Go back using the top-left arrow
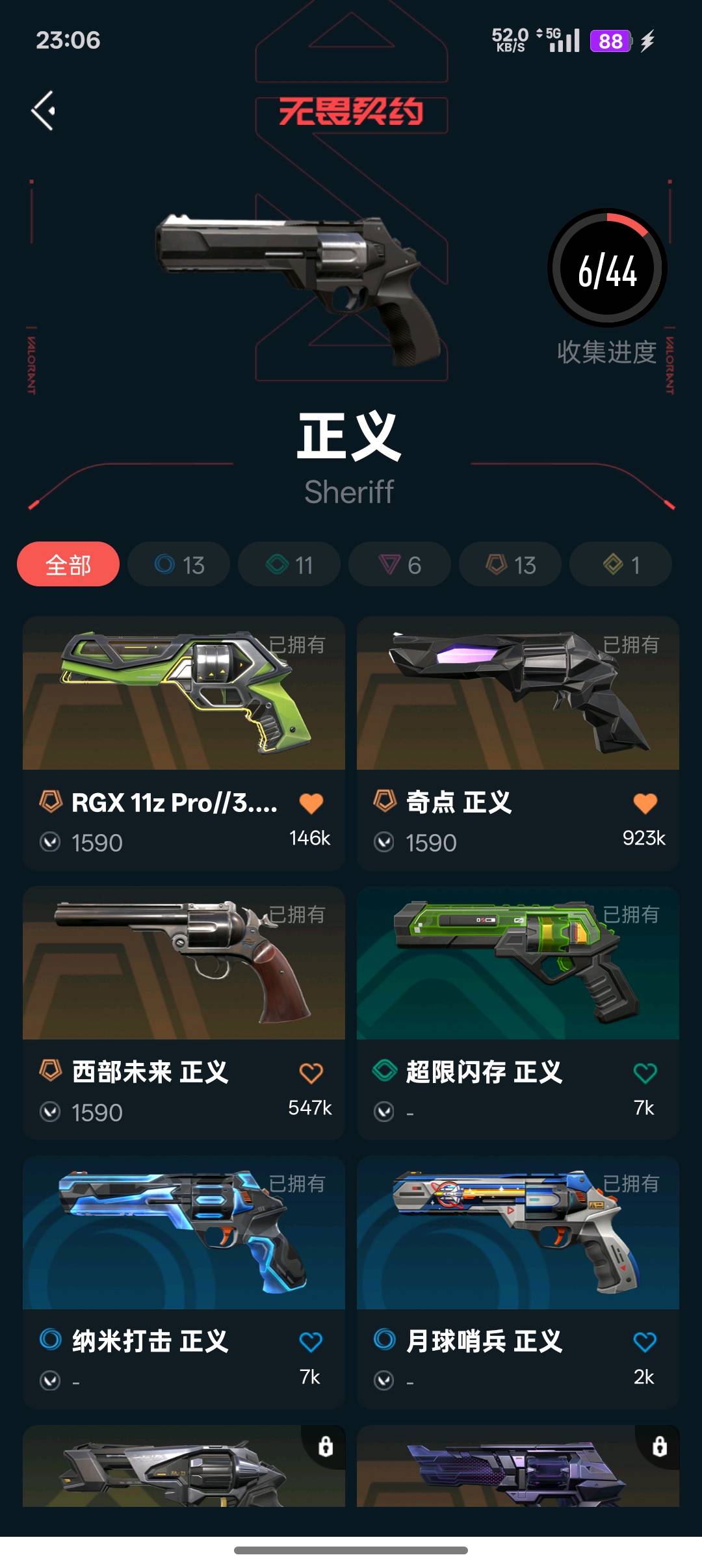702x1568 pixels. coord(44,111)
